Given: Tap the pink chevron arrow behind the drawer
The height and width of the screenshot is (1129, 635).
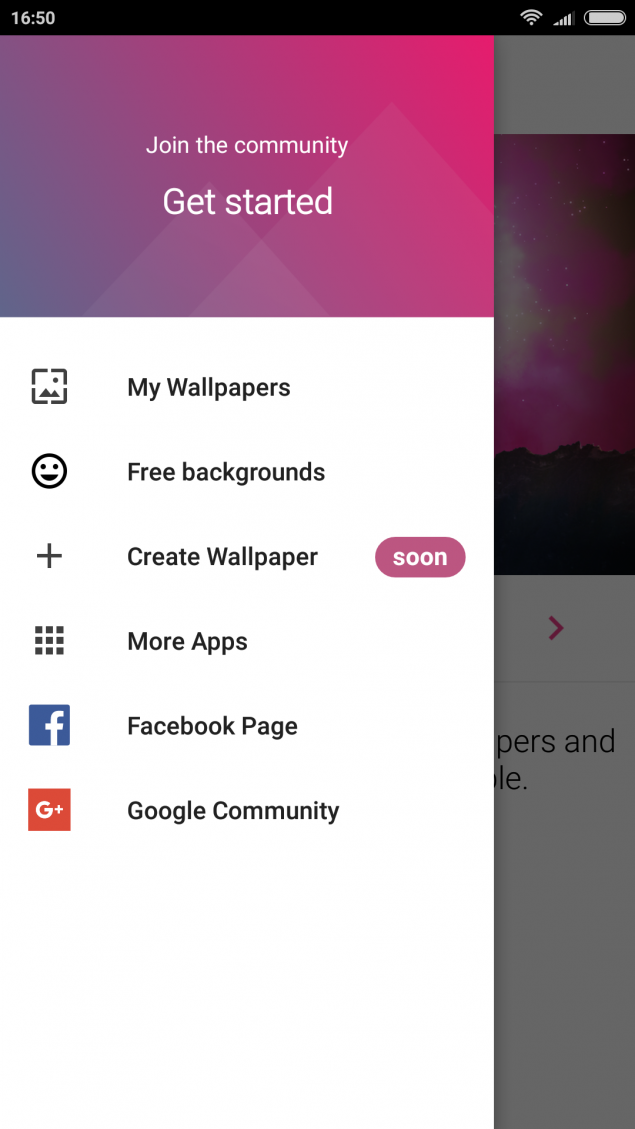Looking at the screenshot, I should click(x=555, y=628).
